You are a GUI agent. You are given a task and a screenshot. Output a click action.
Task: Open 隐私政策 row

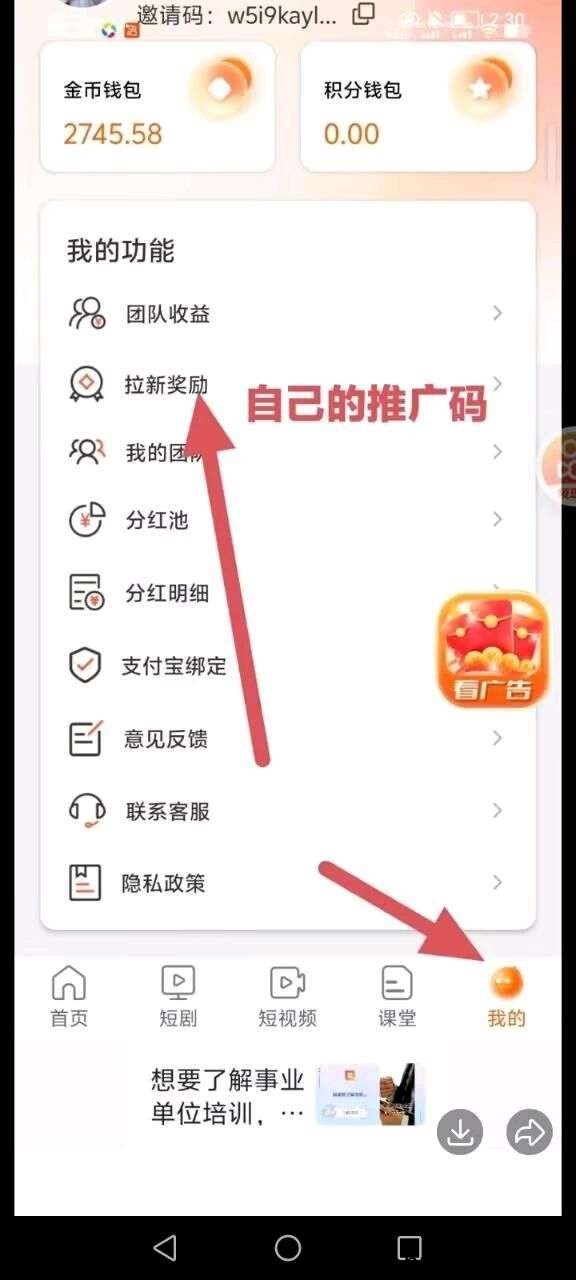point(288,883)
